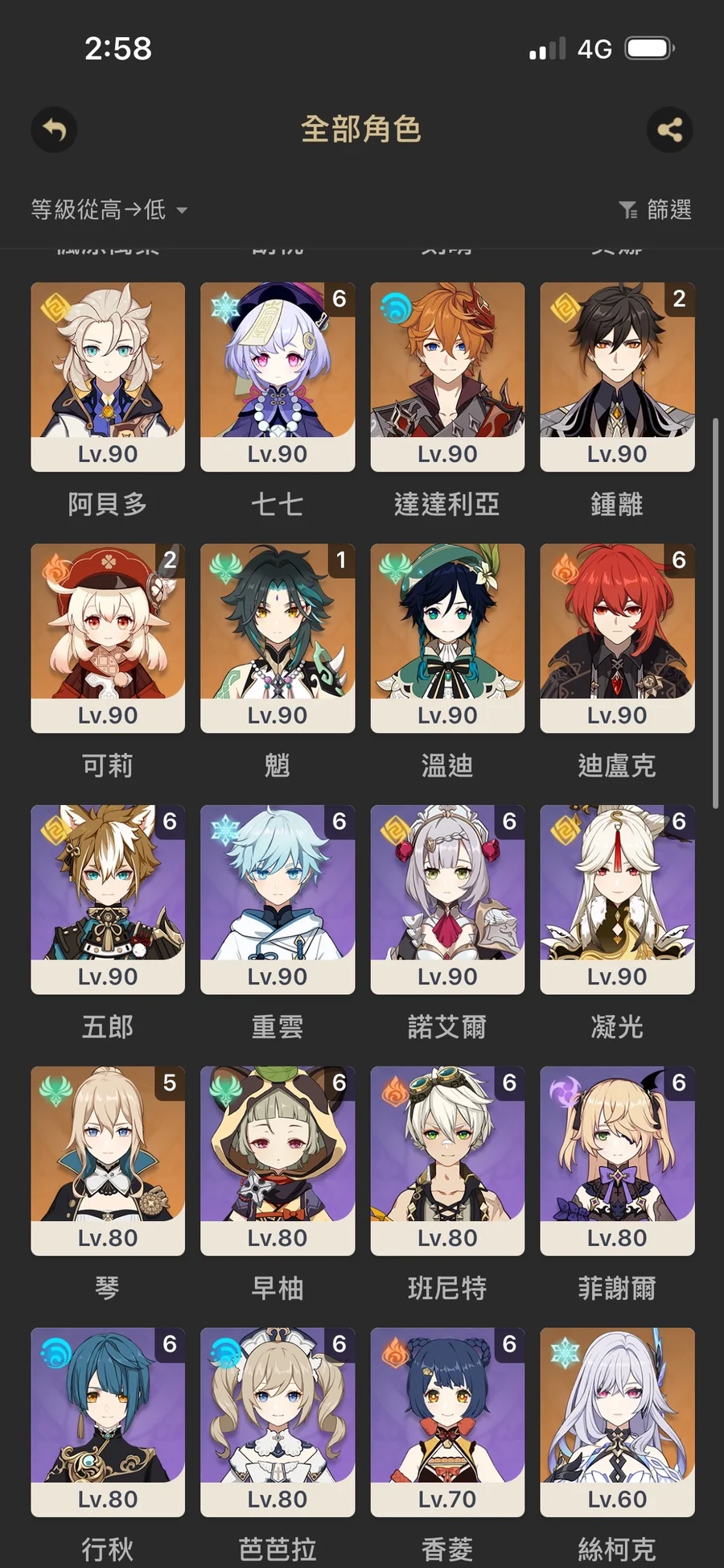Open the 鍾離 character card
Image resolution: width=724 pixels, height=1568 pixels.
coord(617,376)
